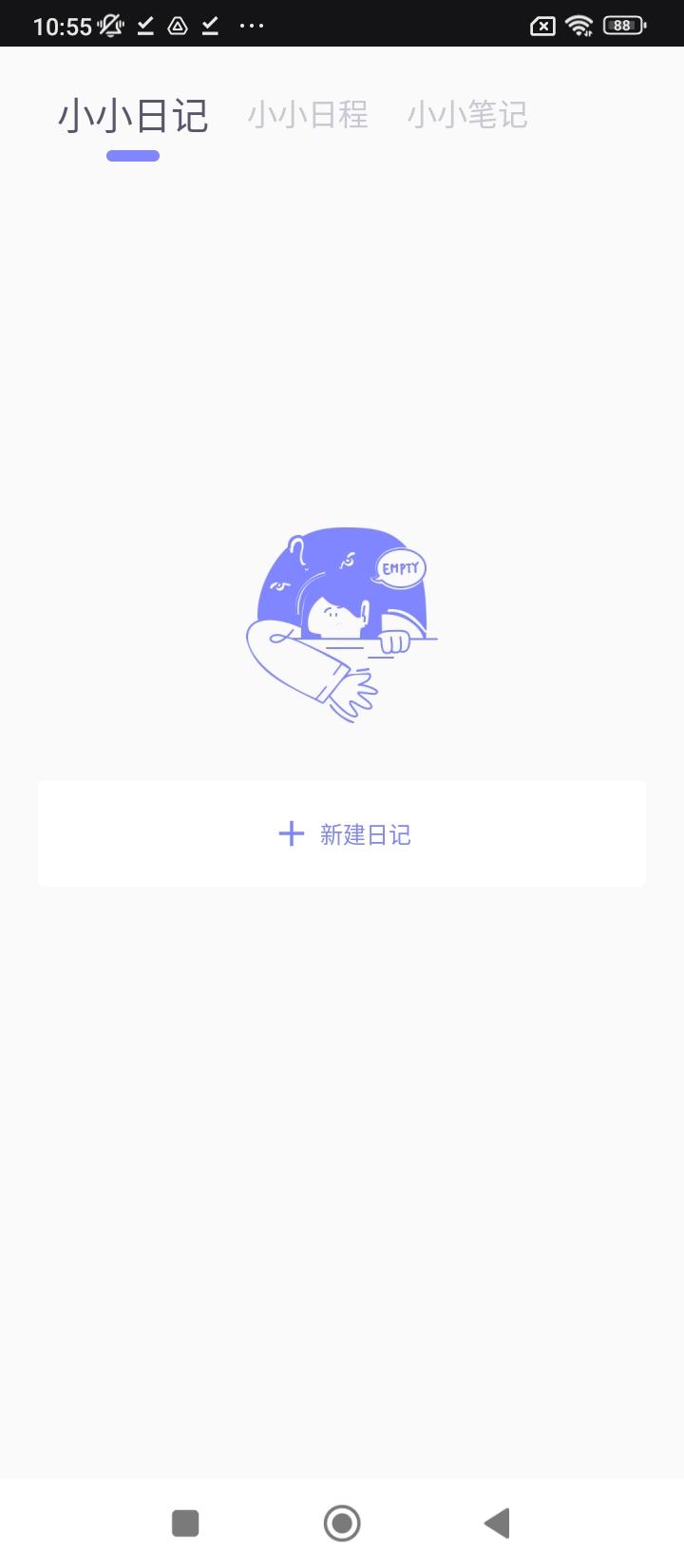This screenshot has width=684, height=1568.
Task: Tap the home navigation button
Action: (342, 1522)
